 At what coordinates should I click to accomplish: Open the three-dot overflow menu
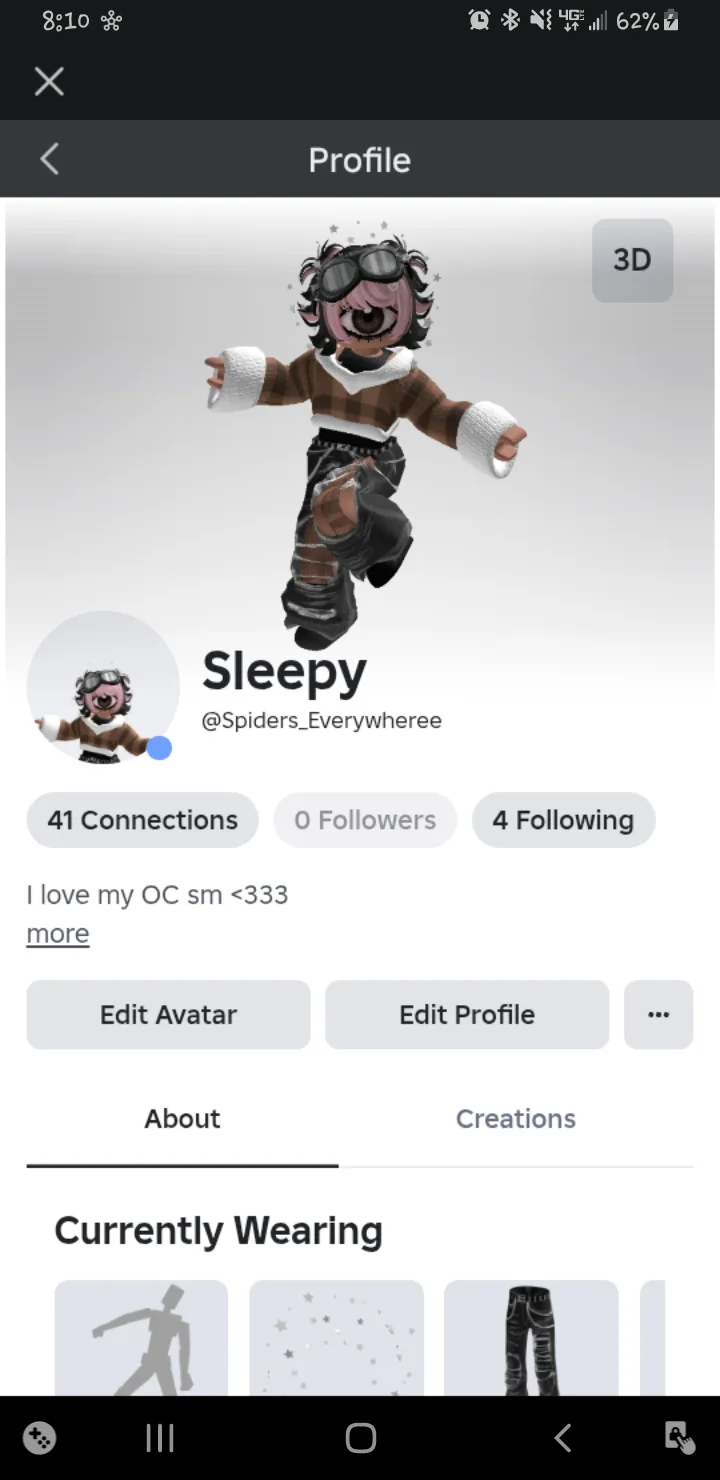tap(658, 1014)
